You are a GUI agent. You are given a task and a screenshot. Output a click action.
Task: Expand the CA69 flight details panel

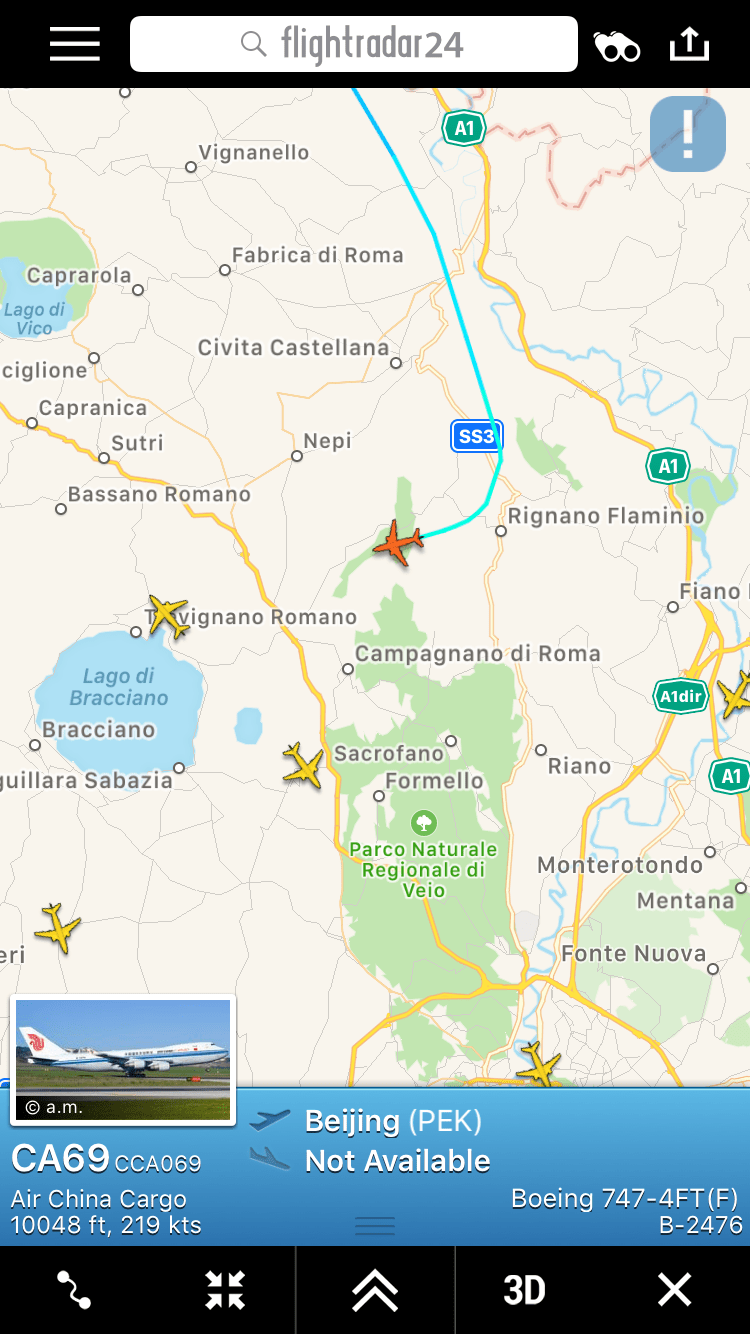point(375,1290)
